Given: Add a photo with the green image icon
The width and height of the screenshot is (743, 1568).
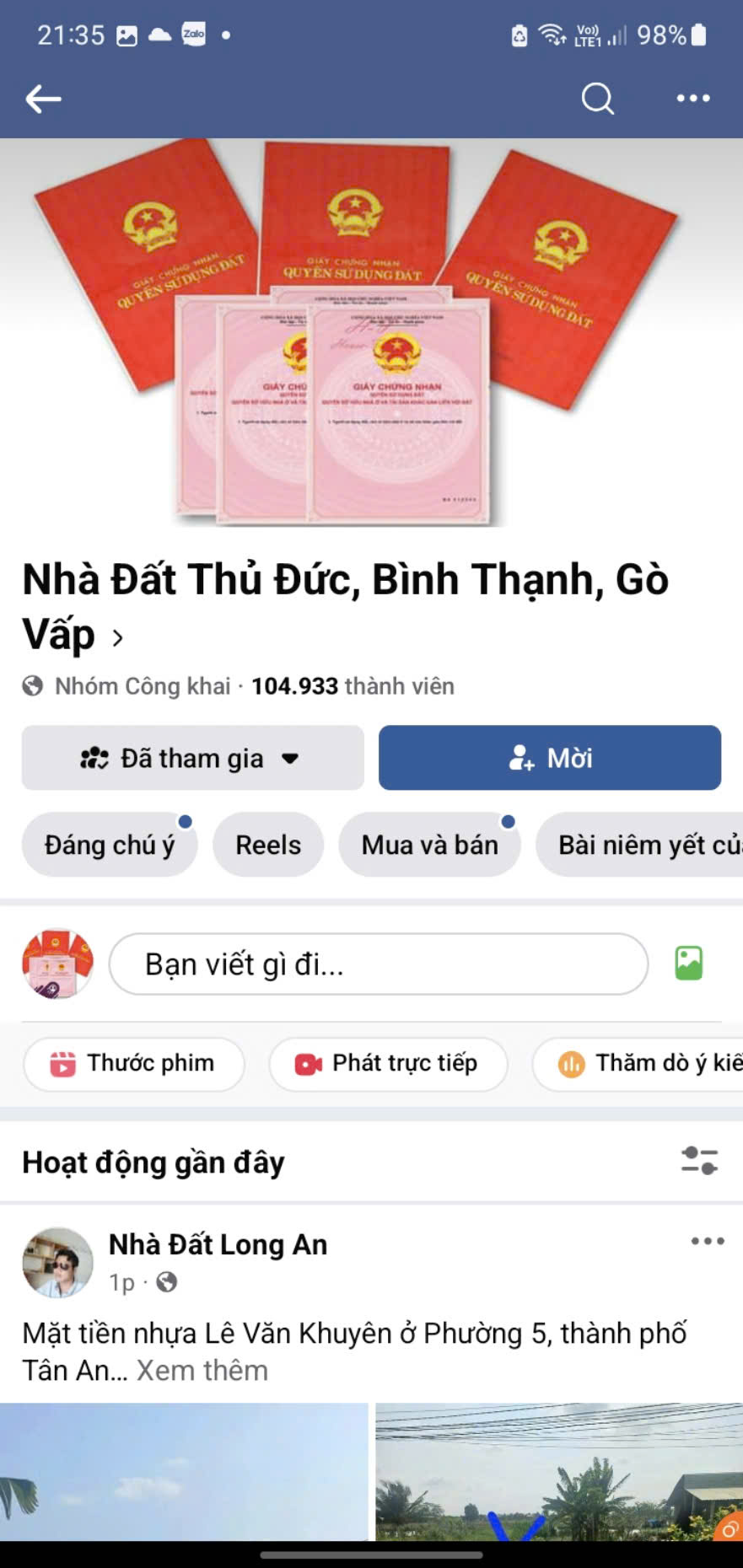Looking at the screenshot, I should click(x=688, y=964).
